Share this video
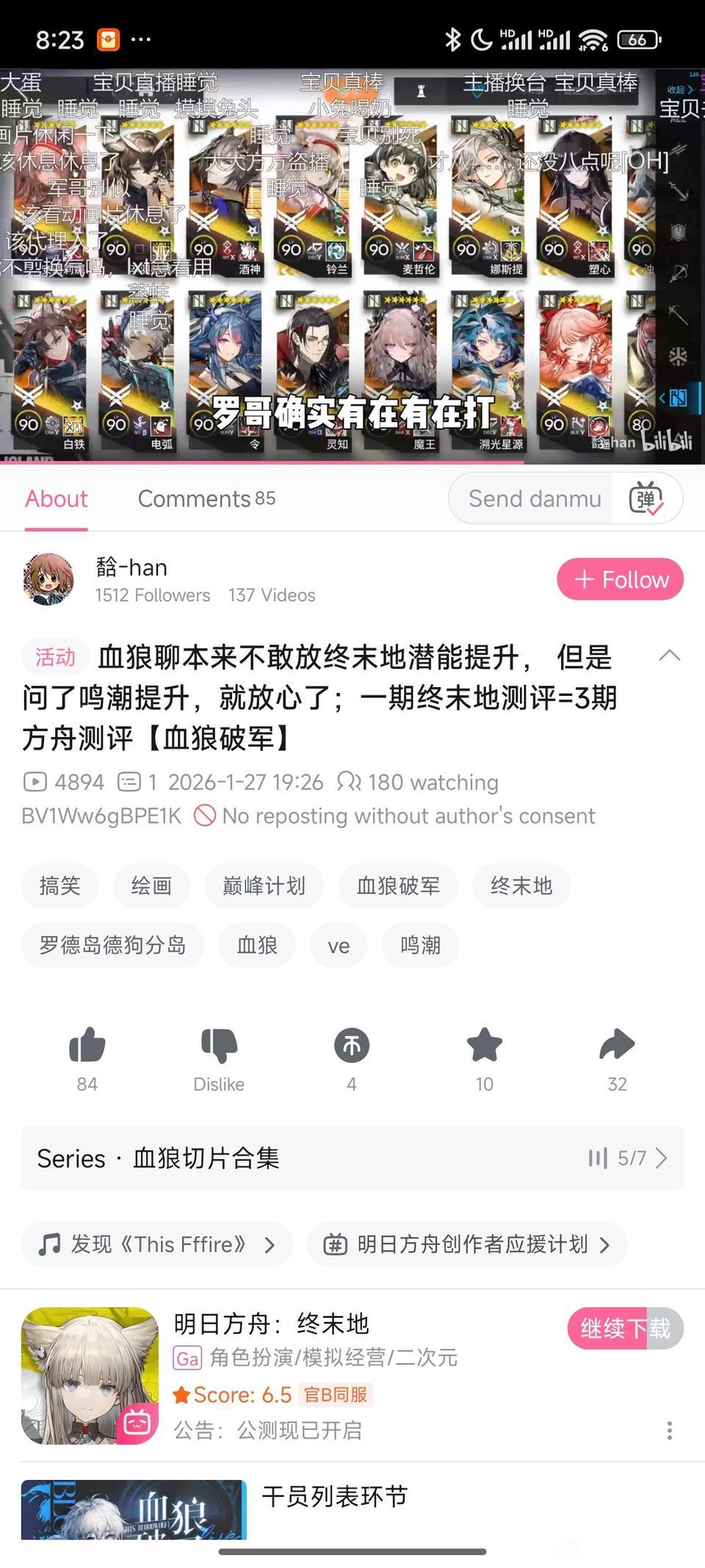 (617, 1059)
